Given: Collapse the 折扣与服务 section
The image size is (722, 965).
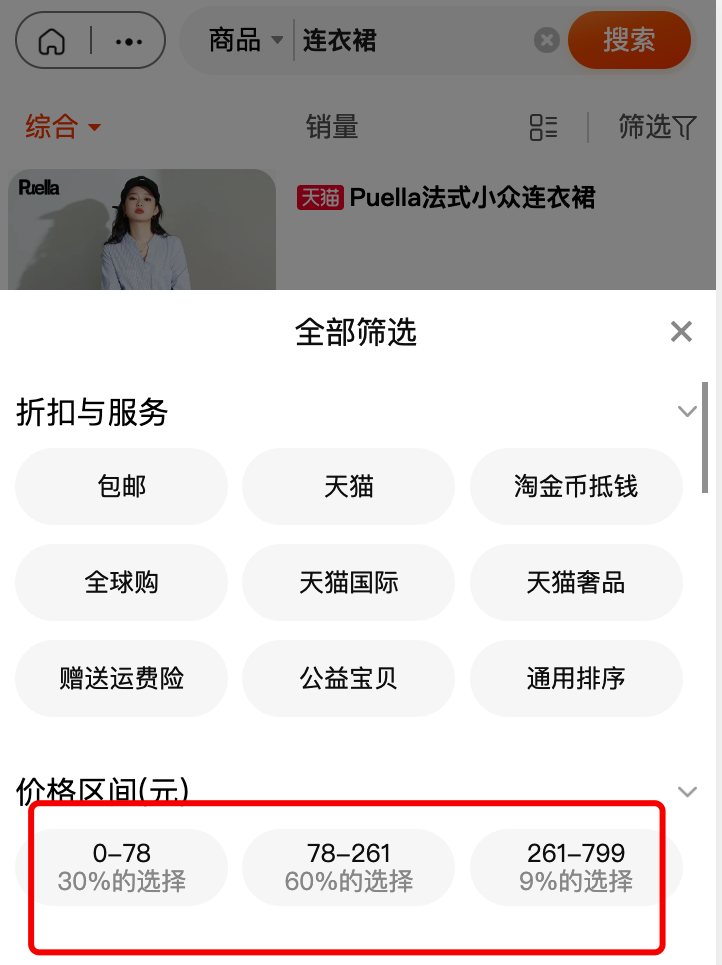Looking at the screenshot, I should click(687, 411).
